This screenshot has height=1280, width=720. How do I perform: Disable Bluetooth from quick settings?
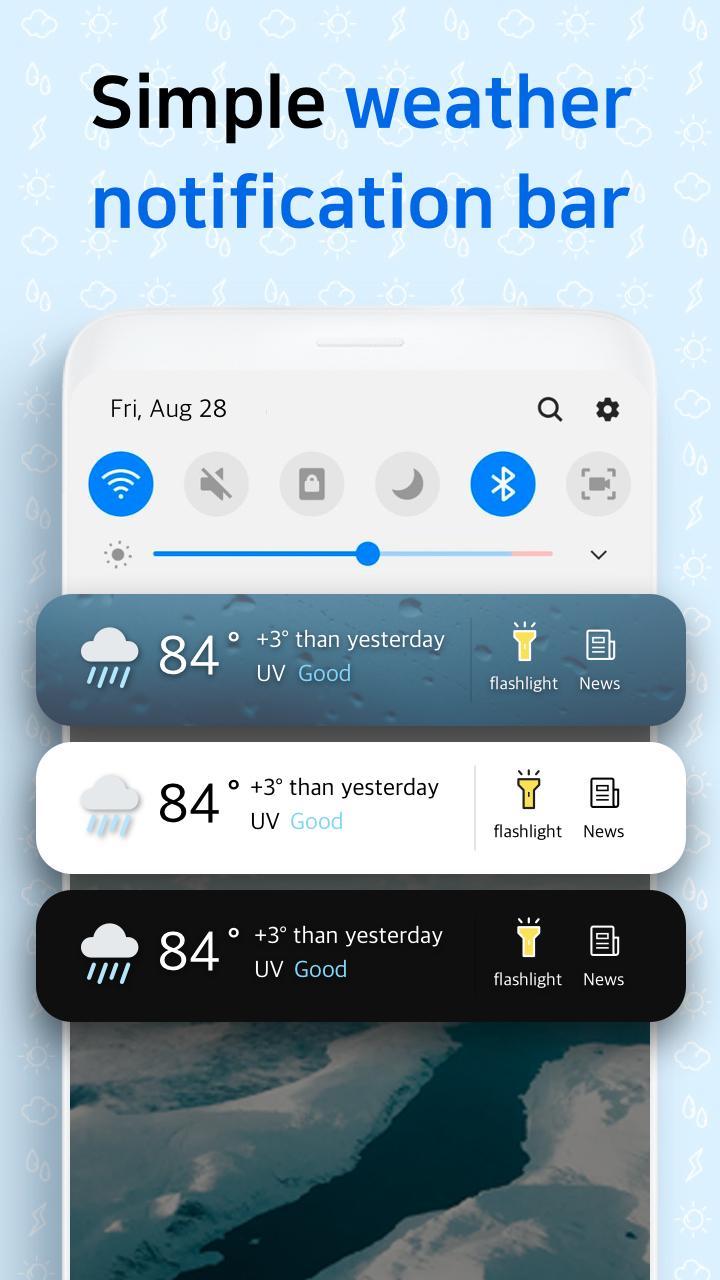point(502,483)
